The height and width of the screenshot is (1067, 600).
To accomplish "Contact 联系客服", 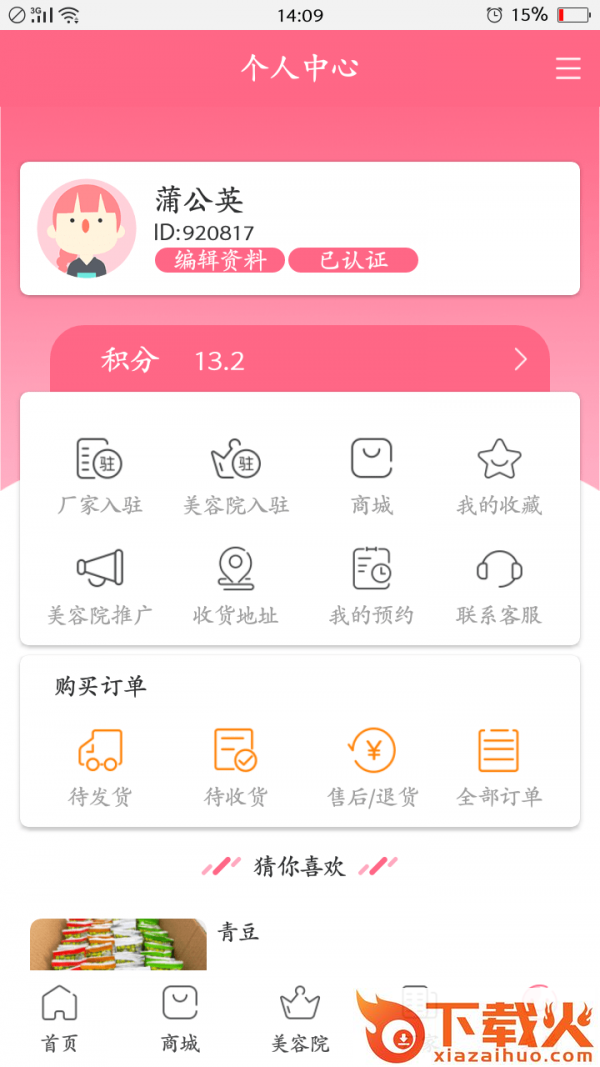I will point(499,586).
